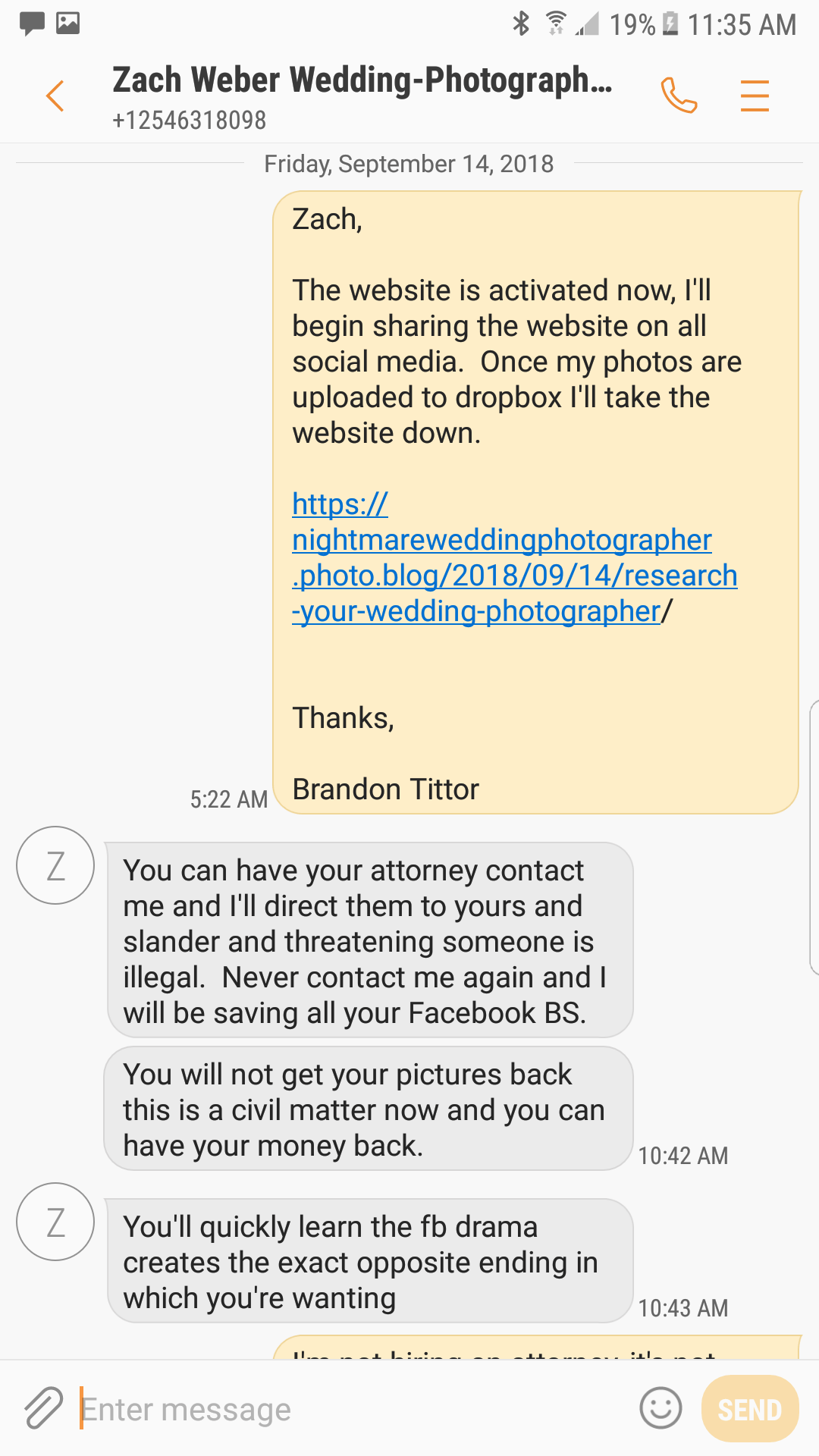This screenshot has width=819, height=1456.
Task: Open the conversation header contact details
Action: tap(362, 96)
